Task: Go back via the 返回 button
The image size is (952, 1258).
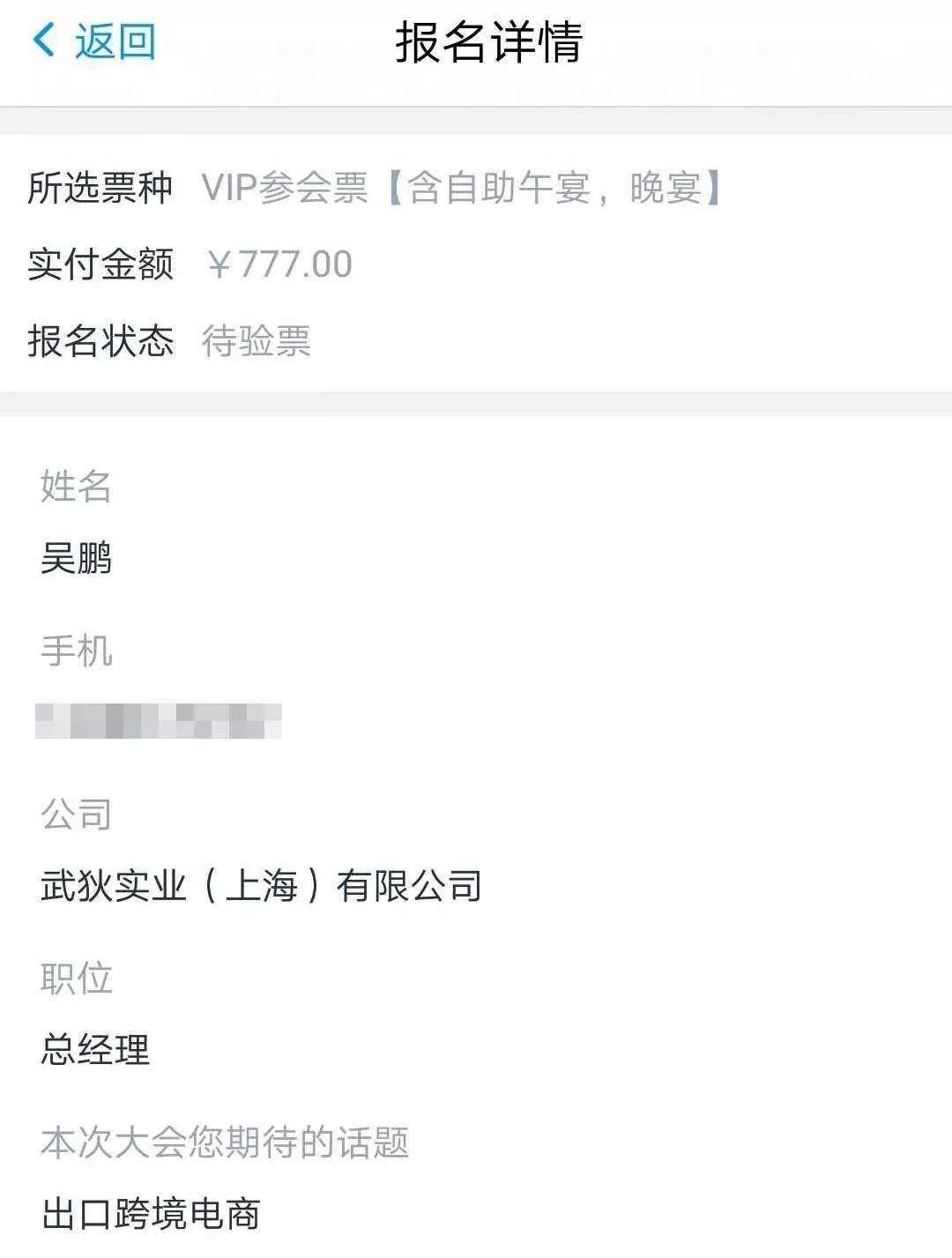Action: [95, 41]
